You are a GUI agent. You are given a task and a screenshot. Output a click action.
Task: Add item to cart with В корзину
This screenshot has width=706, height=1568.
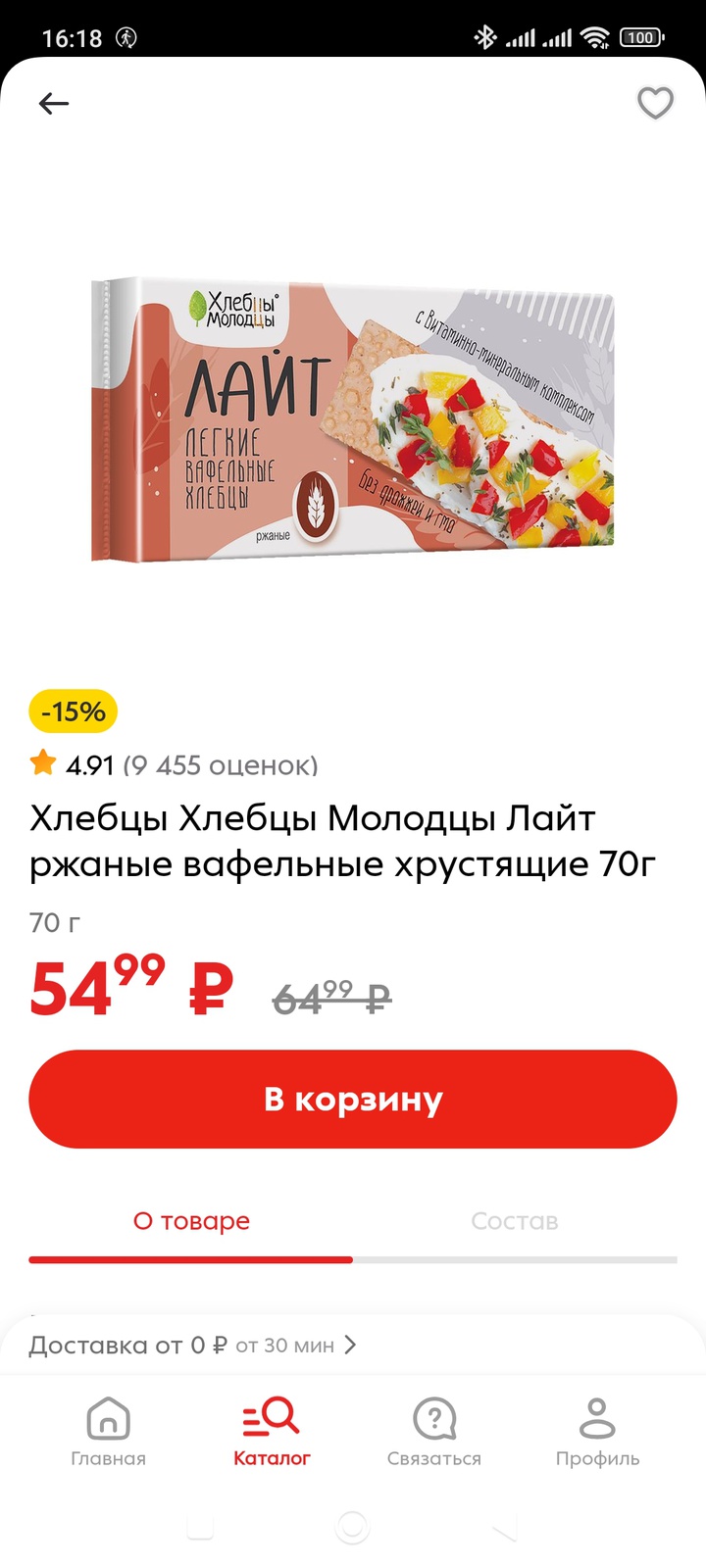[353, 1099]
